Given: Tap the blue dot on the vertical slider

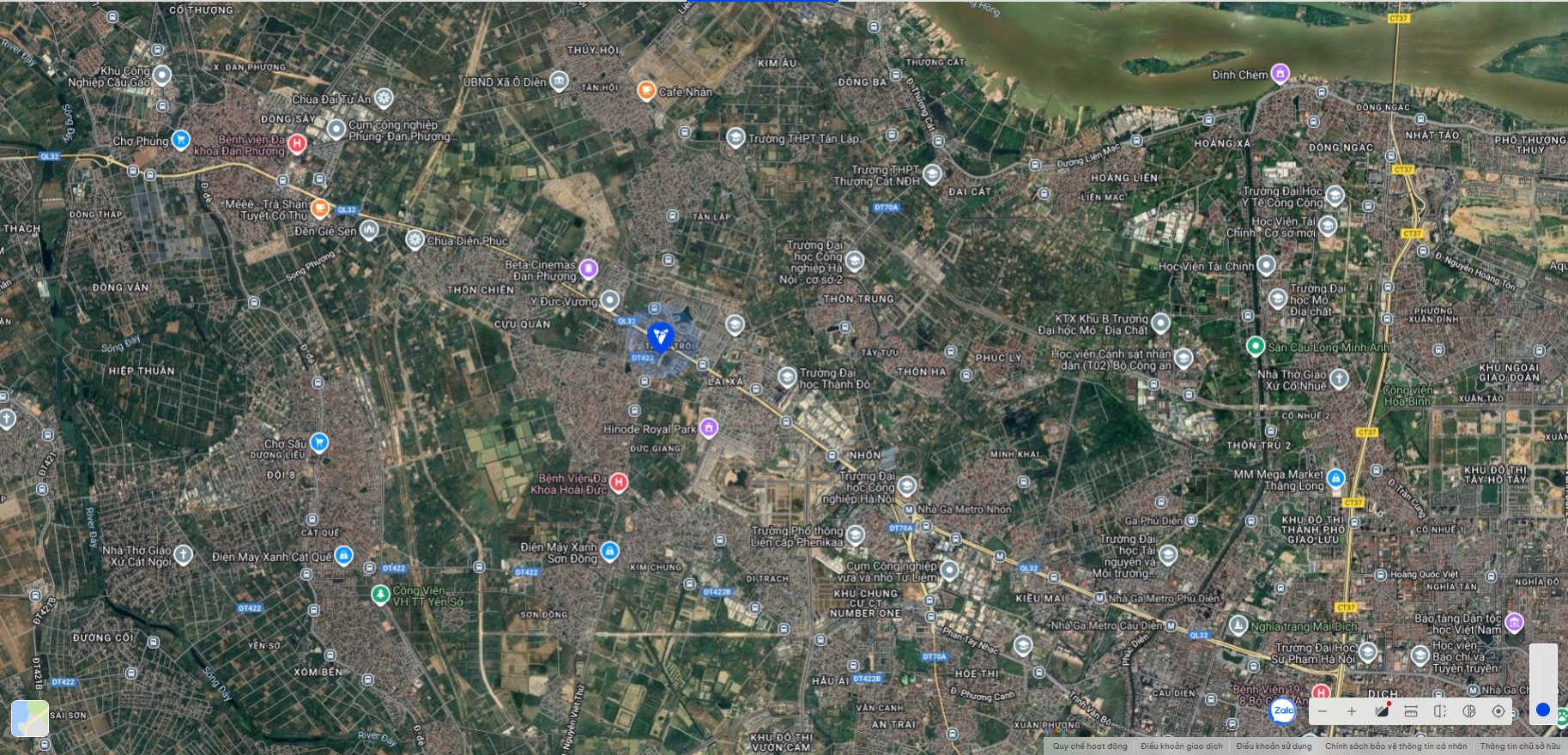Looking at the screenshot, I should [x=1543, y=710].
